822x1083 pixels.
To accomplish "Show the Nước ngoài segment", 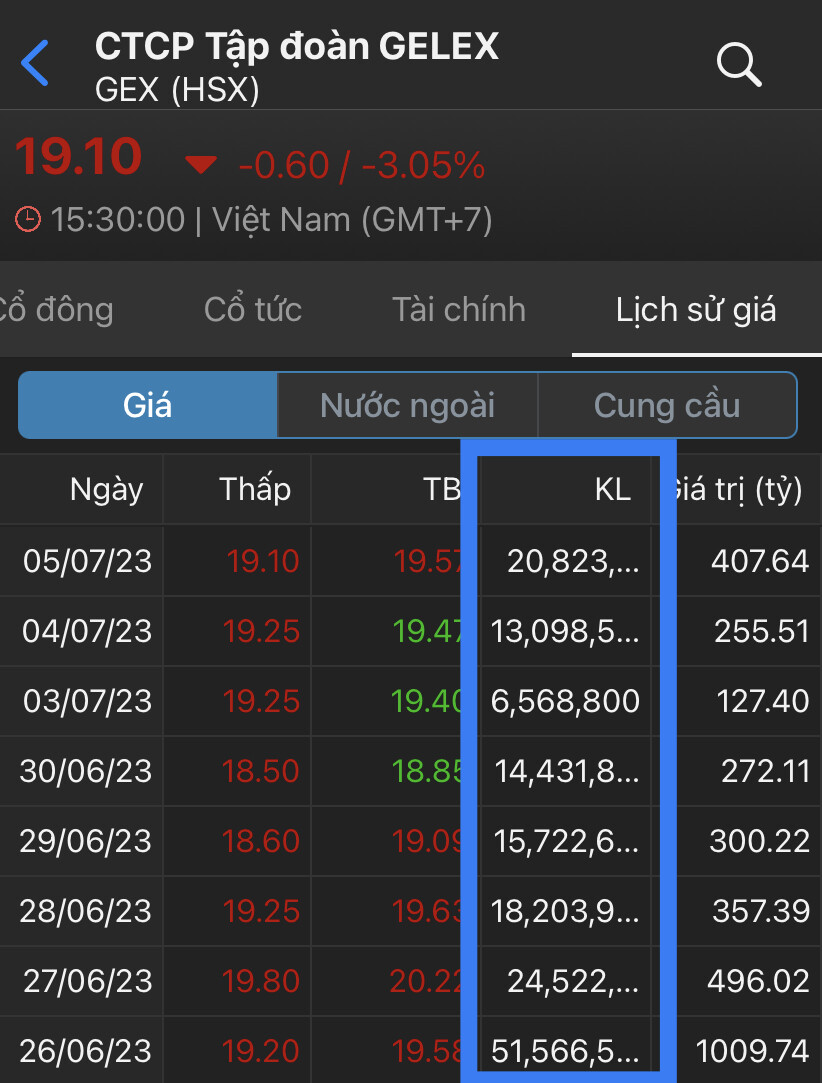I will (407, 405).
